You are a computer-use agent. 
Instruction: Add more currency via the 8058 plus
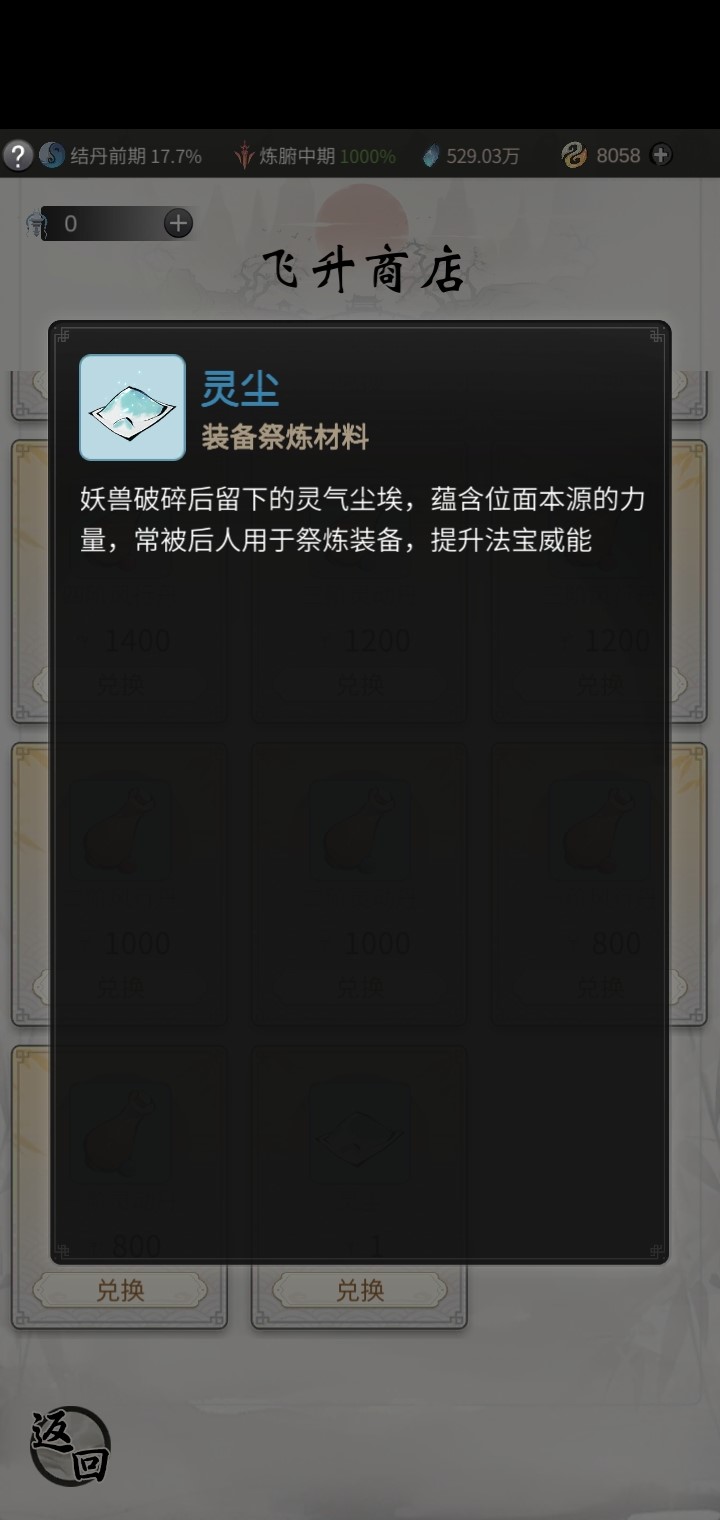pos(661,155)
